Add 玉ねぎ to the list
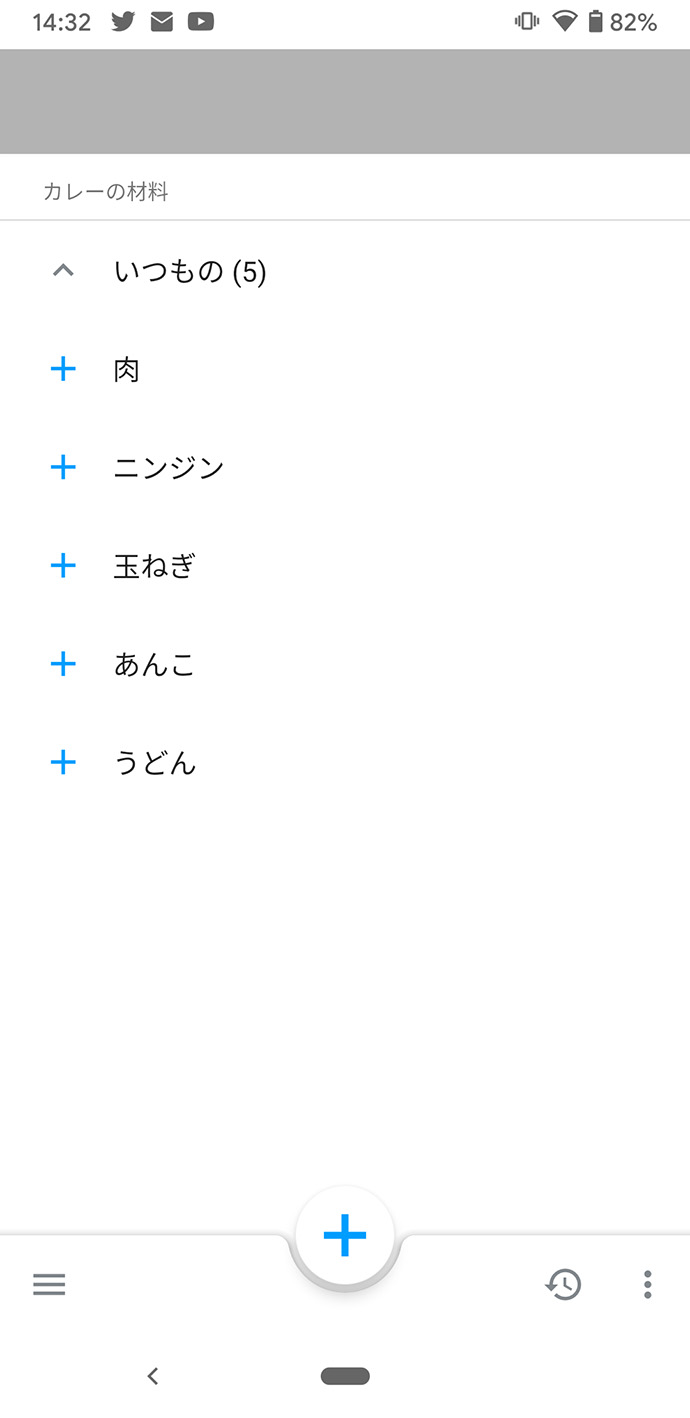 point(63,566)
